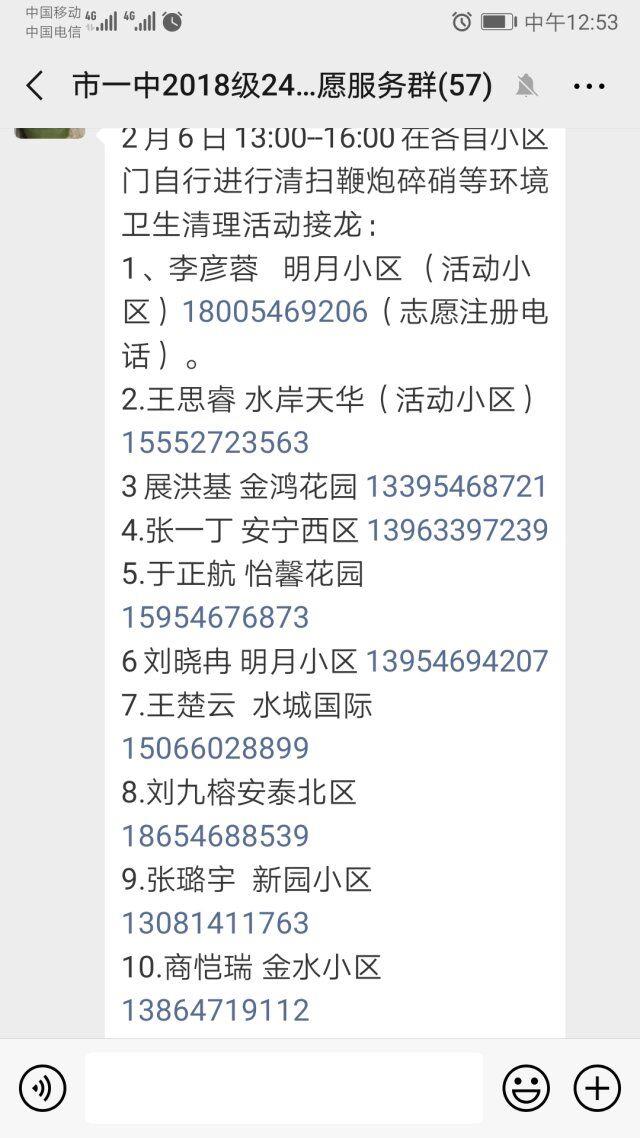Open the plus attachments panel

[x=597, y=1087]
